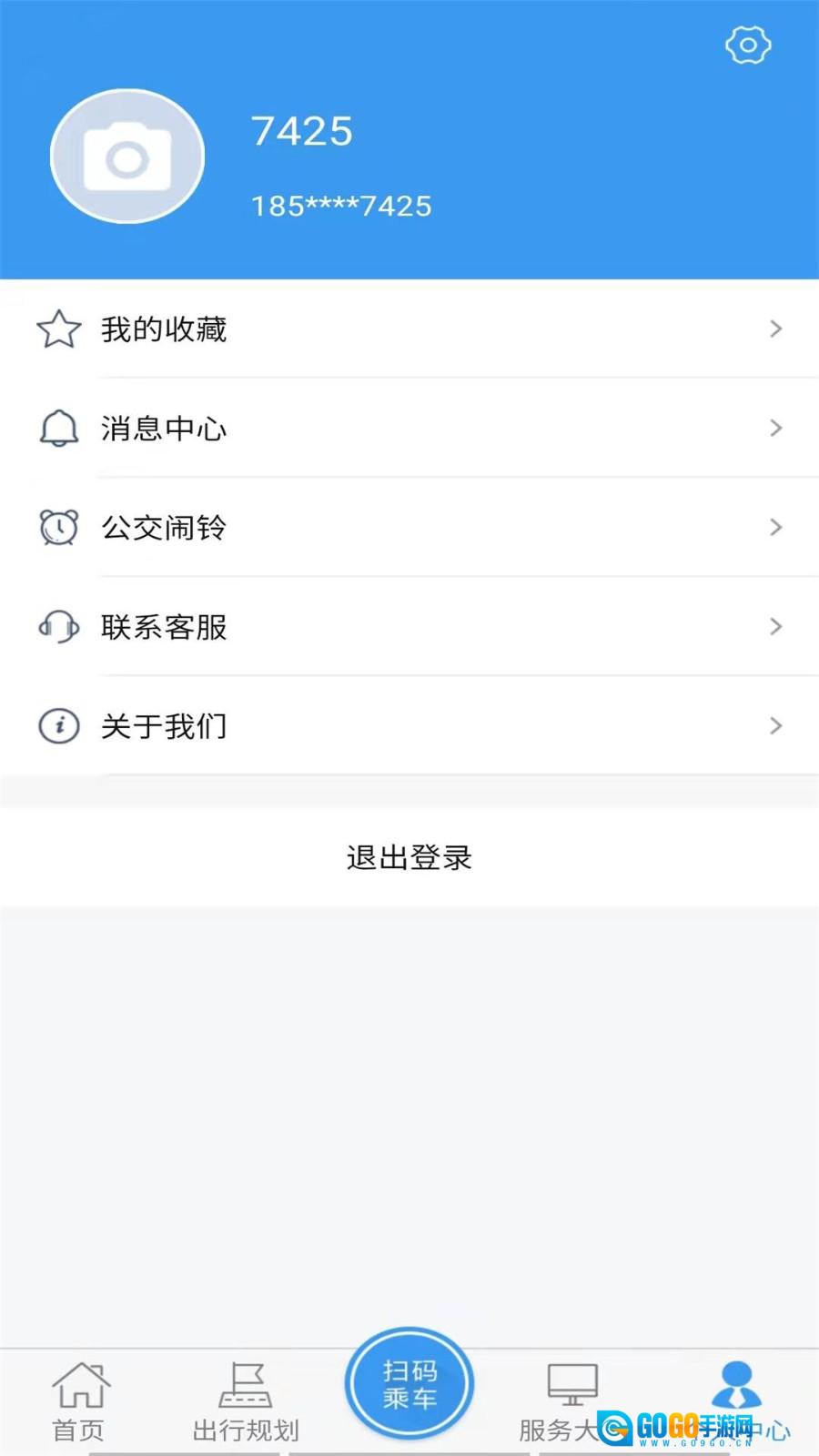Switch to the 出行规划 trip planning tab

coord(246,1401)
